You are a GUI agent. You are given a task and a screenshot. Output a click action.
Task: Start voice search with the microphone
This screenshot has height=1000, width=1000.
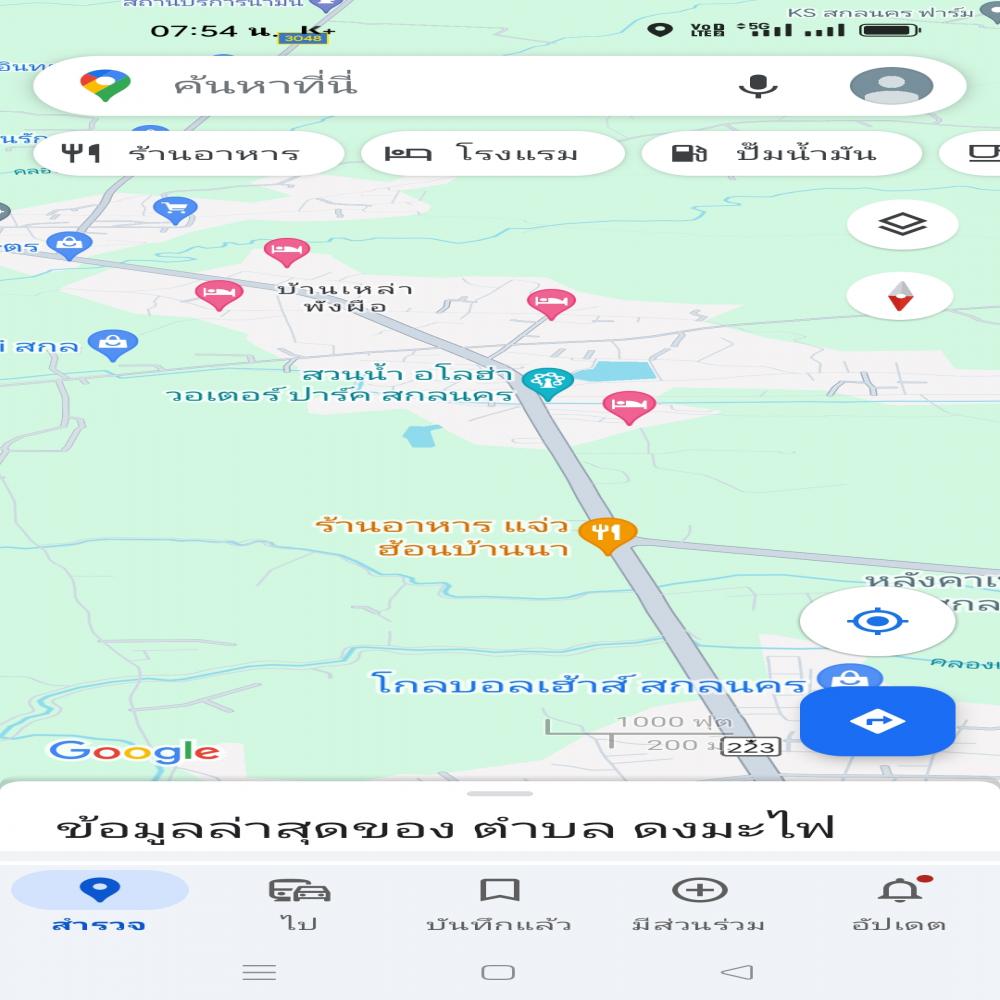tap(758, 86)
